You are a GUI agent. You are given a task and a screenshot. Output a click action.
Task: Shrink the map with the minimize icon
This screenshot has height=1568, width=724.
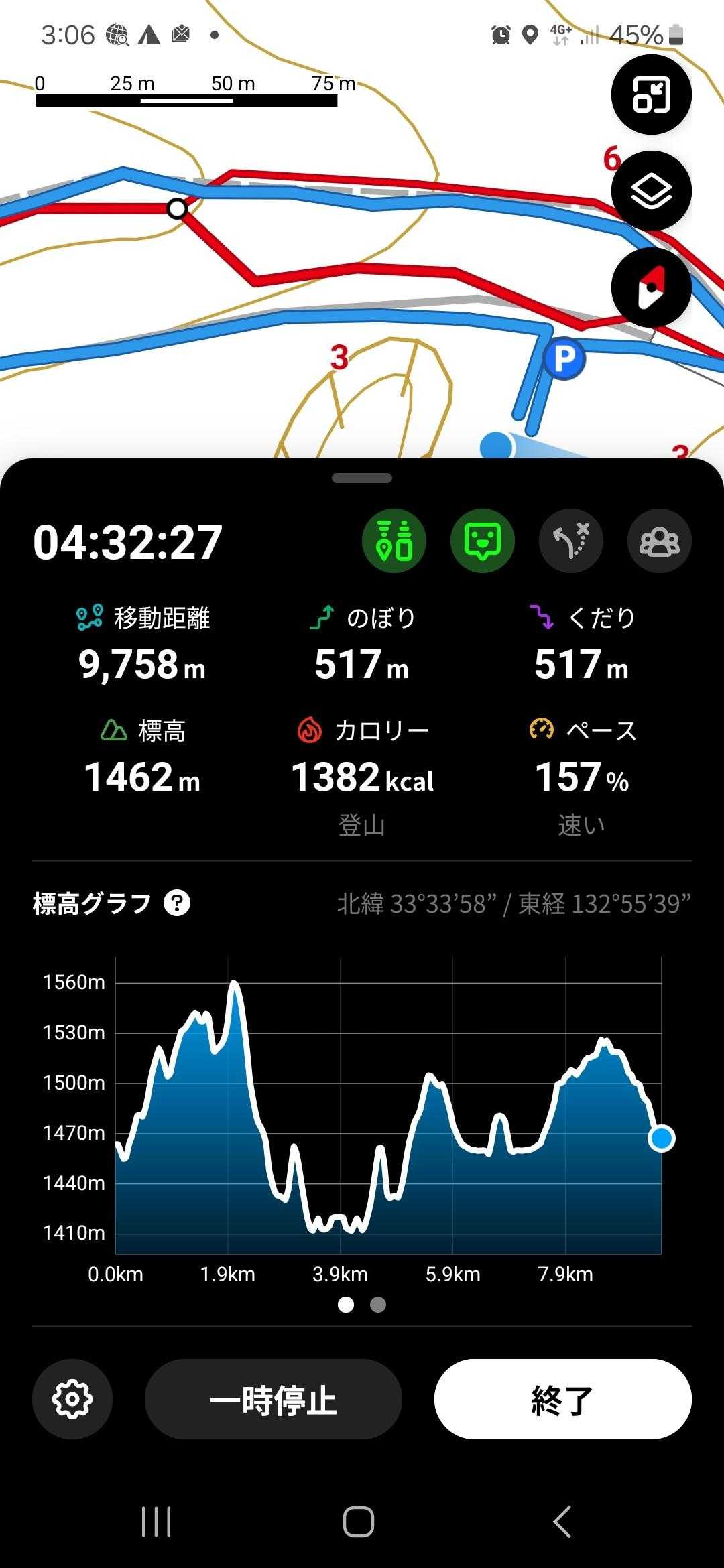(x=651, y=94)
